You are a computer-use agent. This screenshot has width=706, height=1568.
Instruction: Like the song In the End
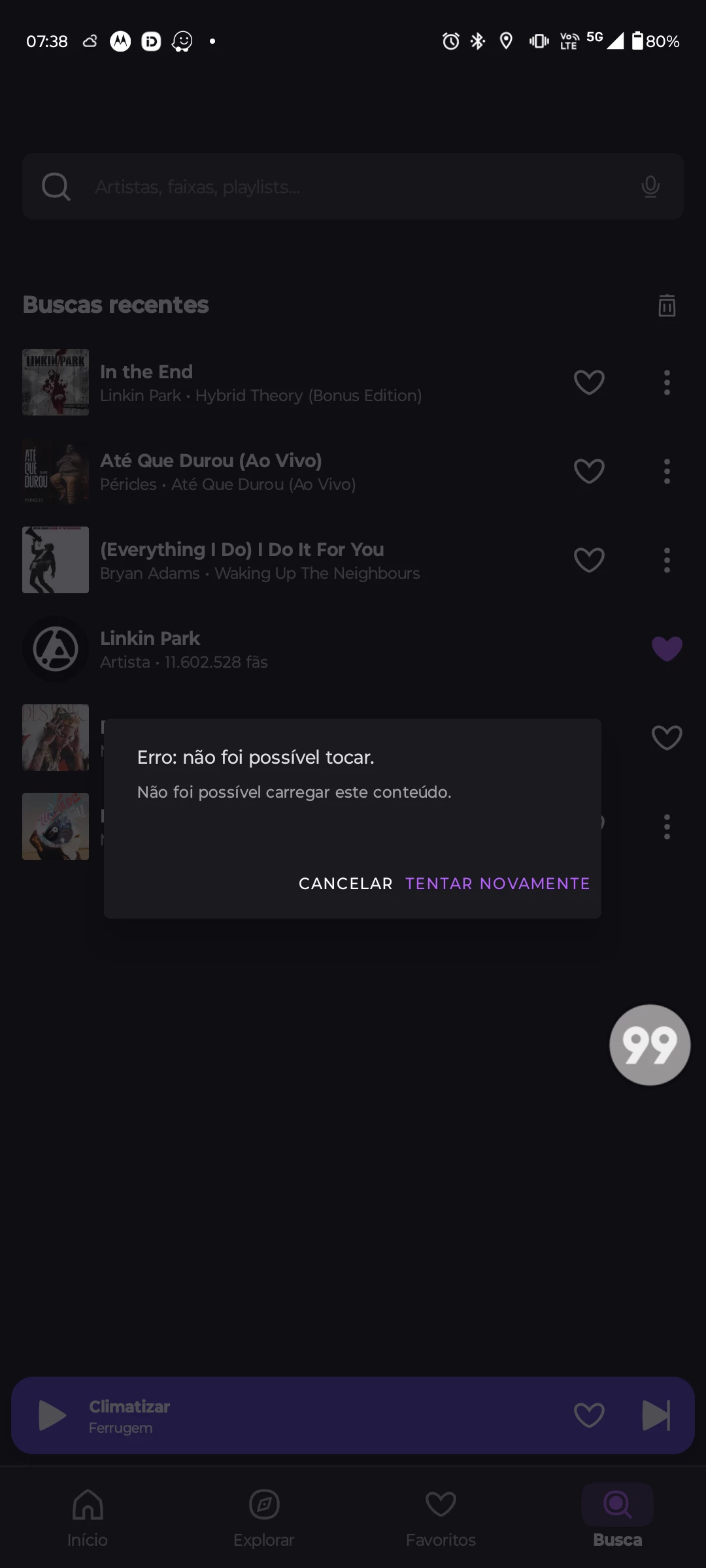[588, 382]
